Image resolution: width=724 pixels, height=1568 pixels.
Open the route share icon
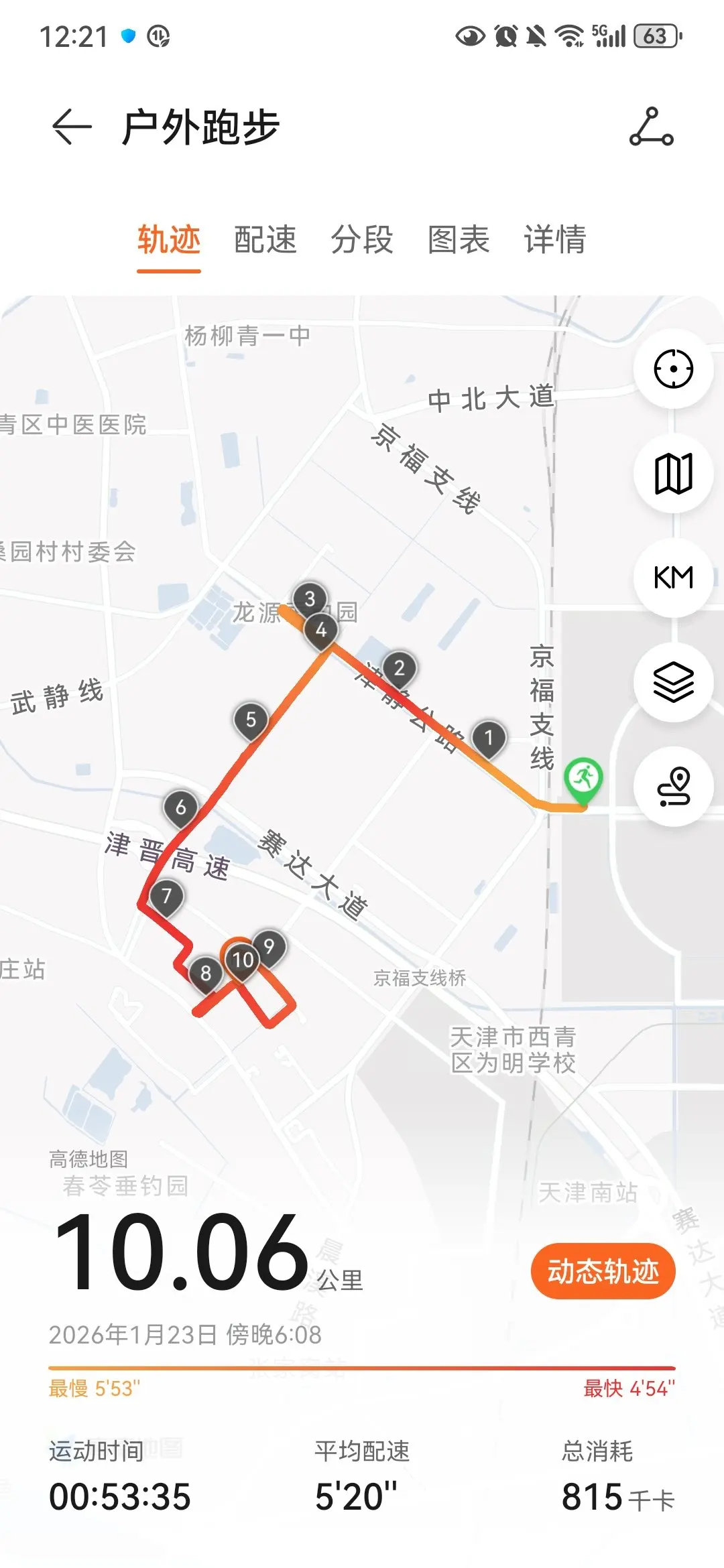click(651, 127)
